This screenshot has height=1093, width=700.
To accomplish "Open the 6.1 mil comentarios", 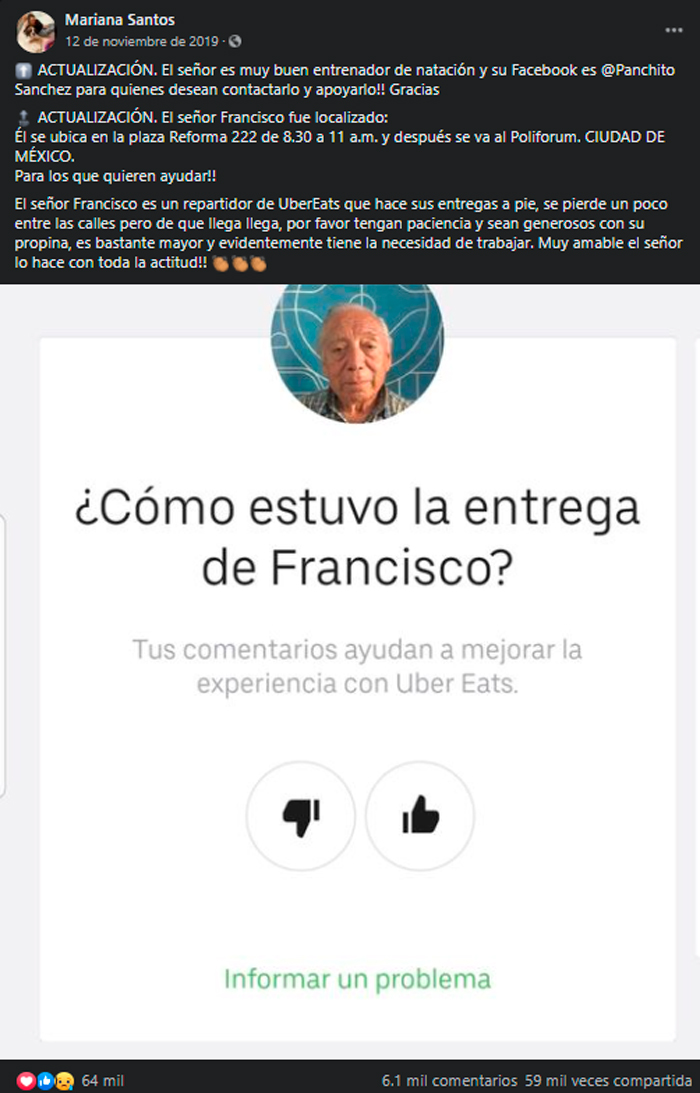I will click(x=449, y=1081).
